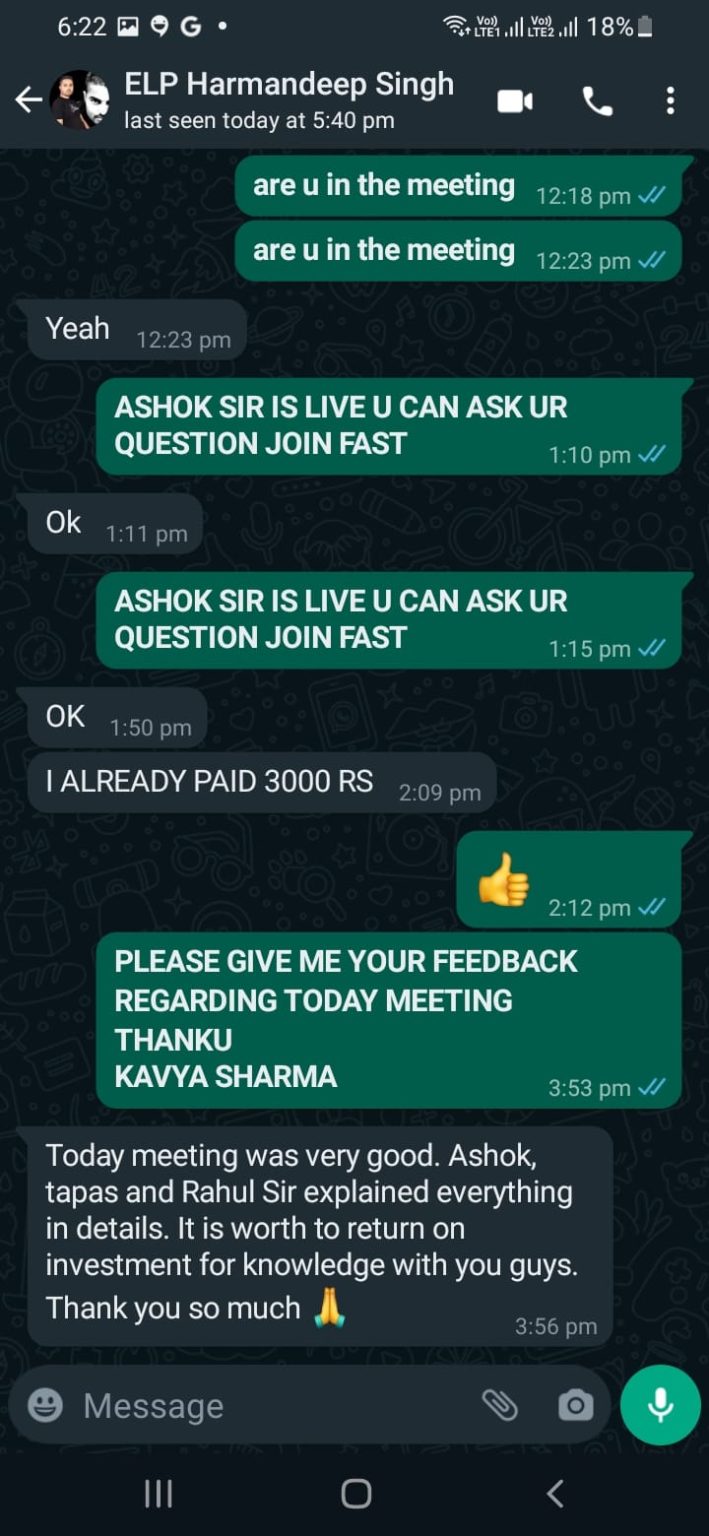Focus the Message text field
Image resolution: width=709 pixels, height=1536 pixels.
[x=270, y=1405]
